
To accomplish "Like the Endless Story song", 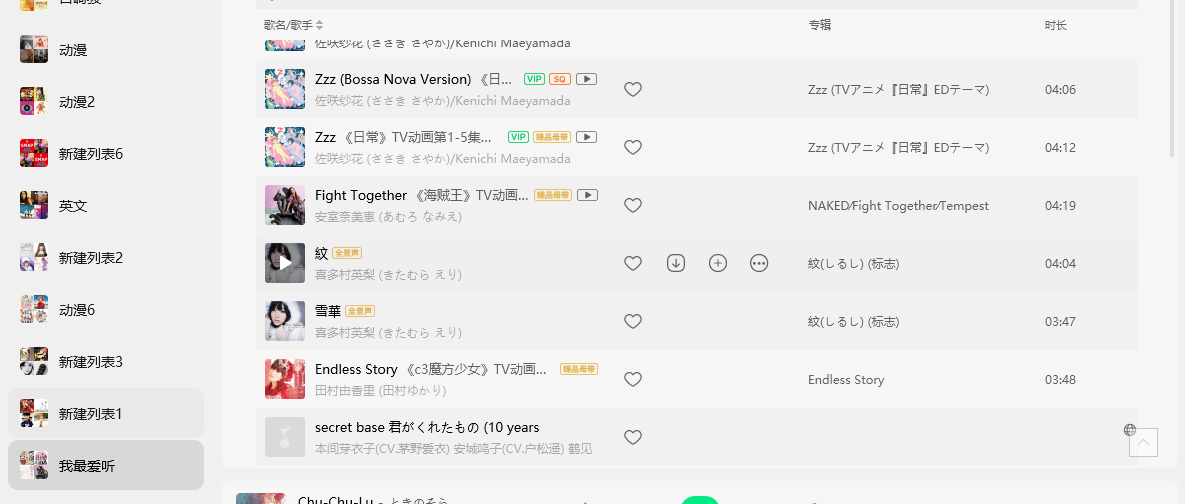I will point(632,379).
